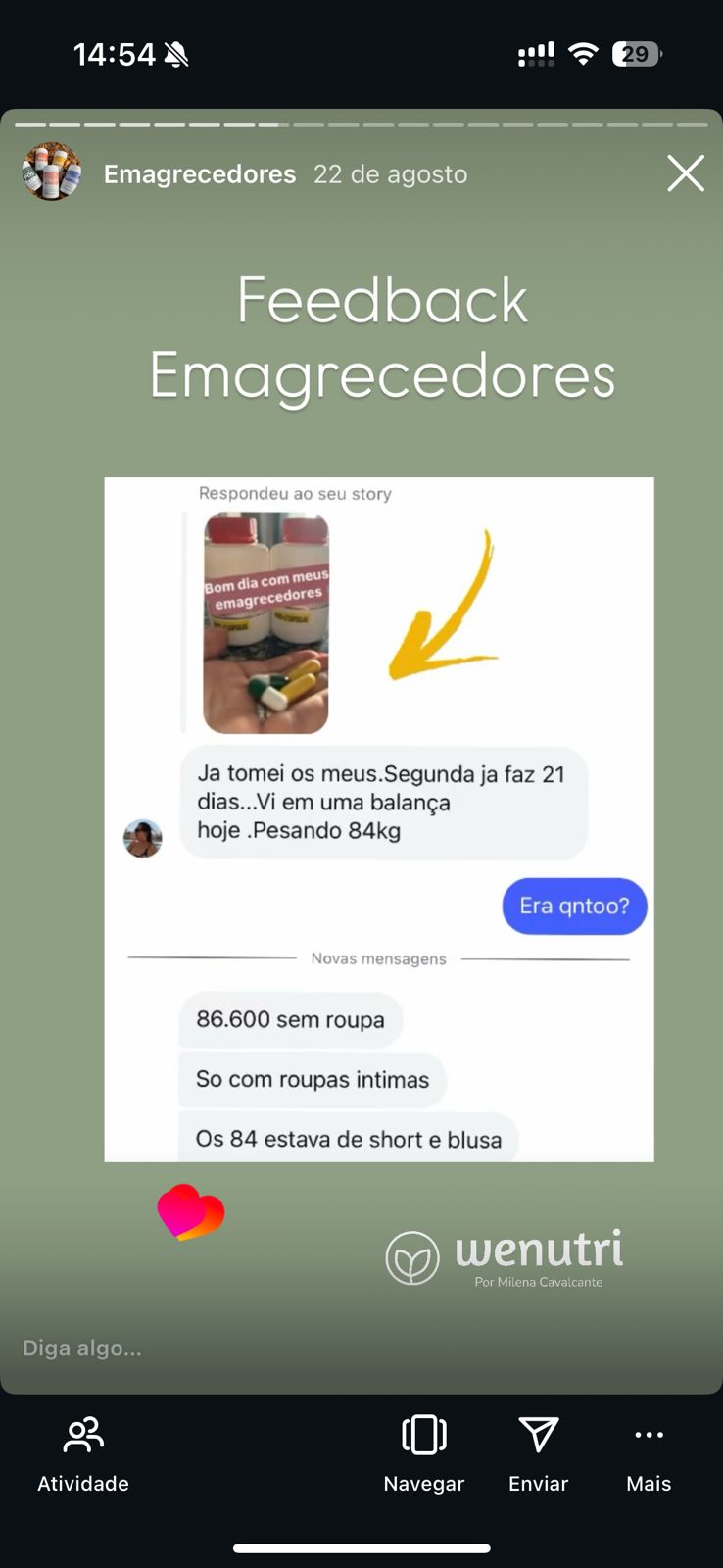Tap the Diga algo message field
Screen dimensions: 723x1568
(x=196, y=1347)
